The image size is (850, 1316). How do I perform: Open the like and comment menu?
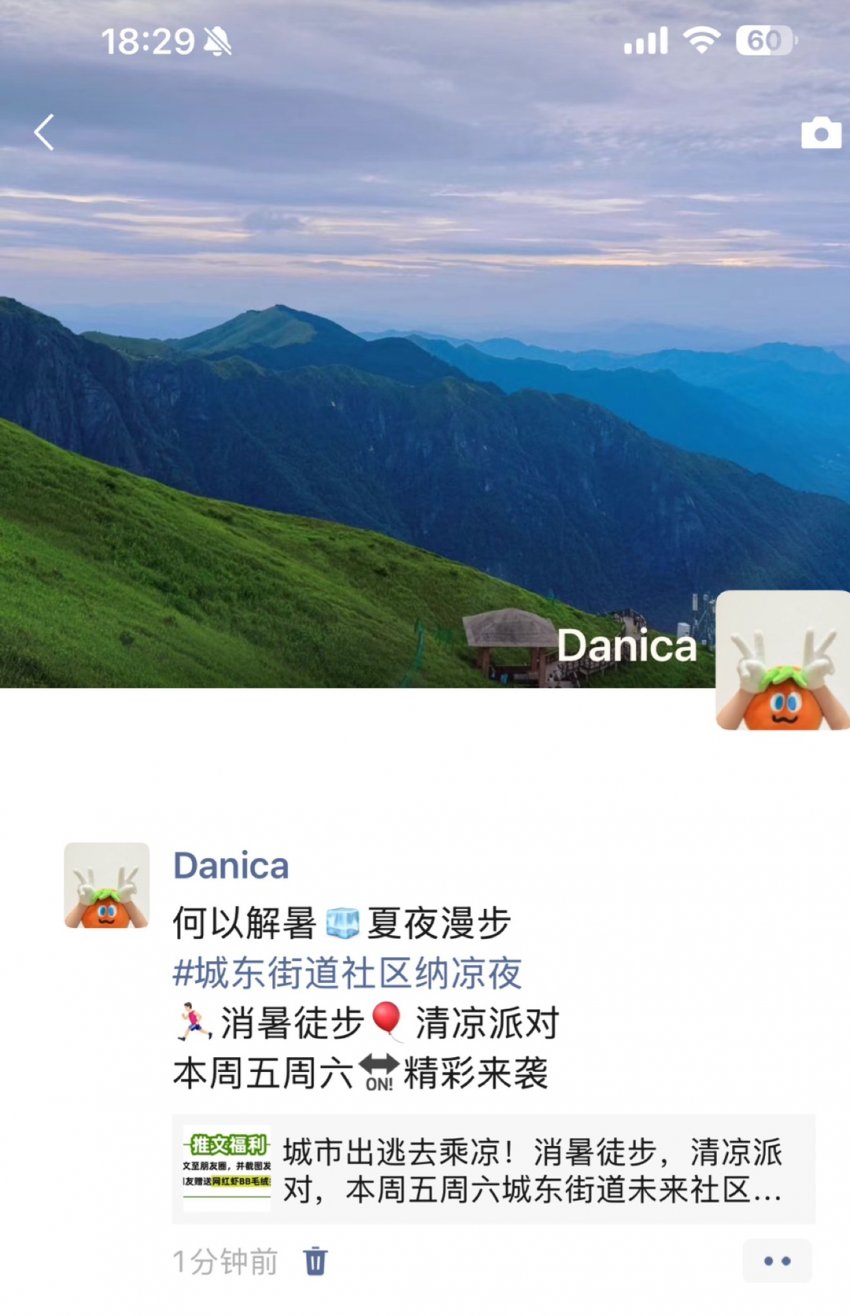[777, 1261]
